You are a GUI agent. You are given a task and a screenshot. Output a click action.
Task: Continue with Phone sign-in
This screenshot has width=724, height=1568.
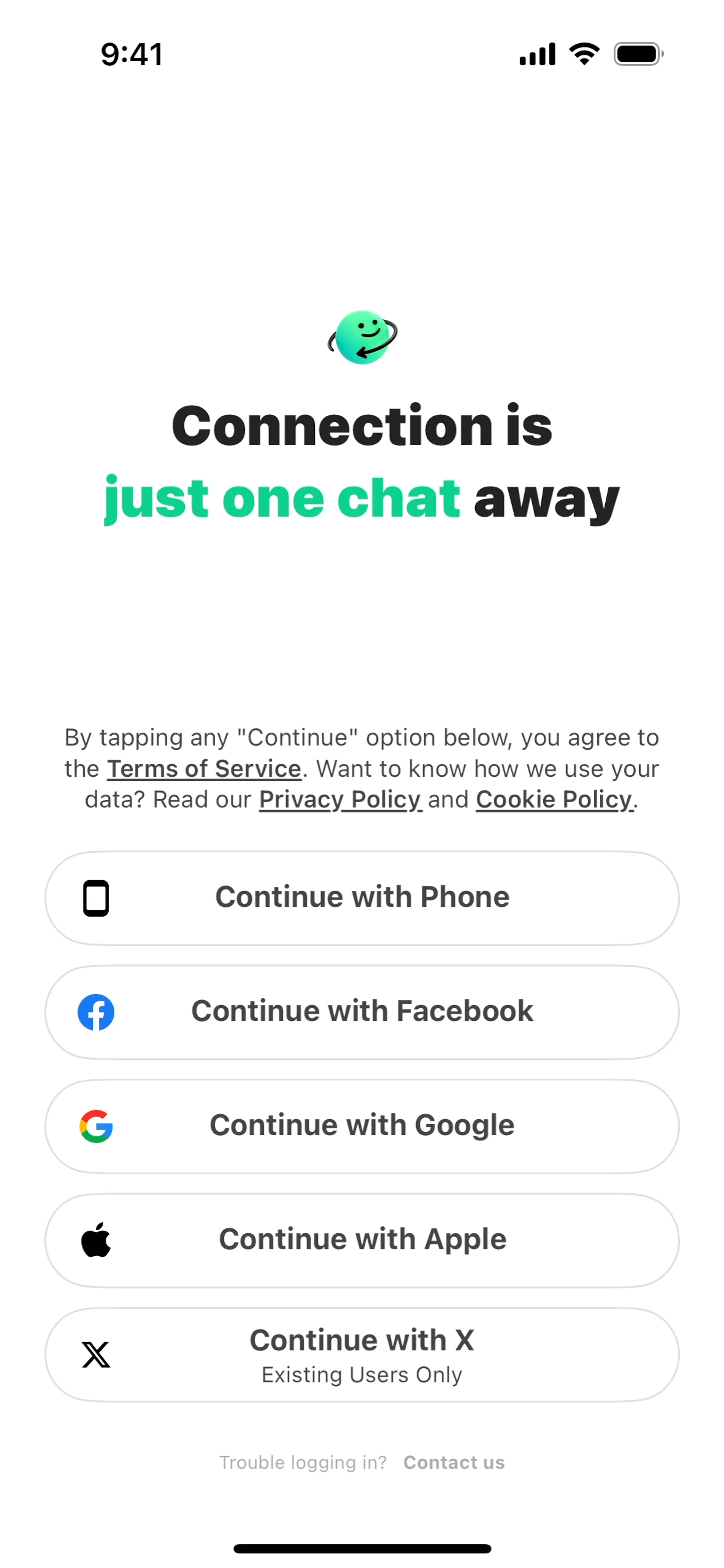[x=362, y=898]
